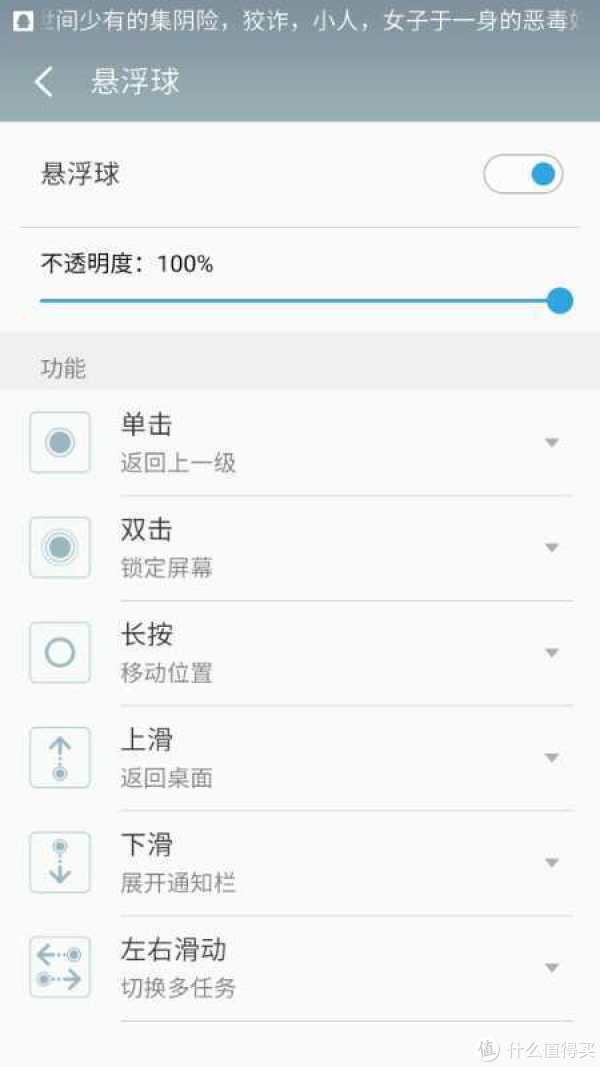The width and height of the screenshot is (600, 1067).
Task: Go back from 悬浮球 settings
Action: click(x=44, y=82)
